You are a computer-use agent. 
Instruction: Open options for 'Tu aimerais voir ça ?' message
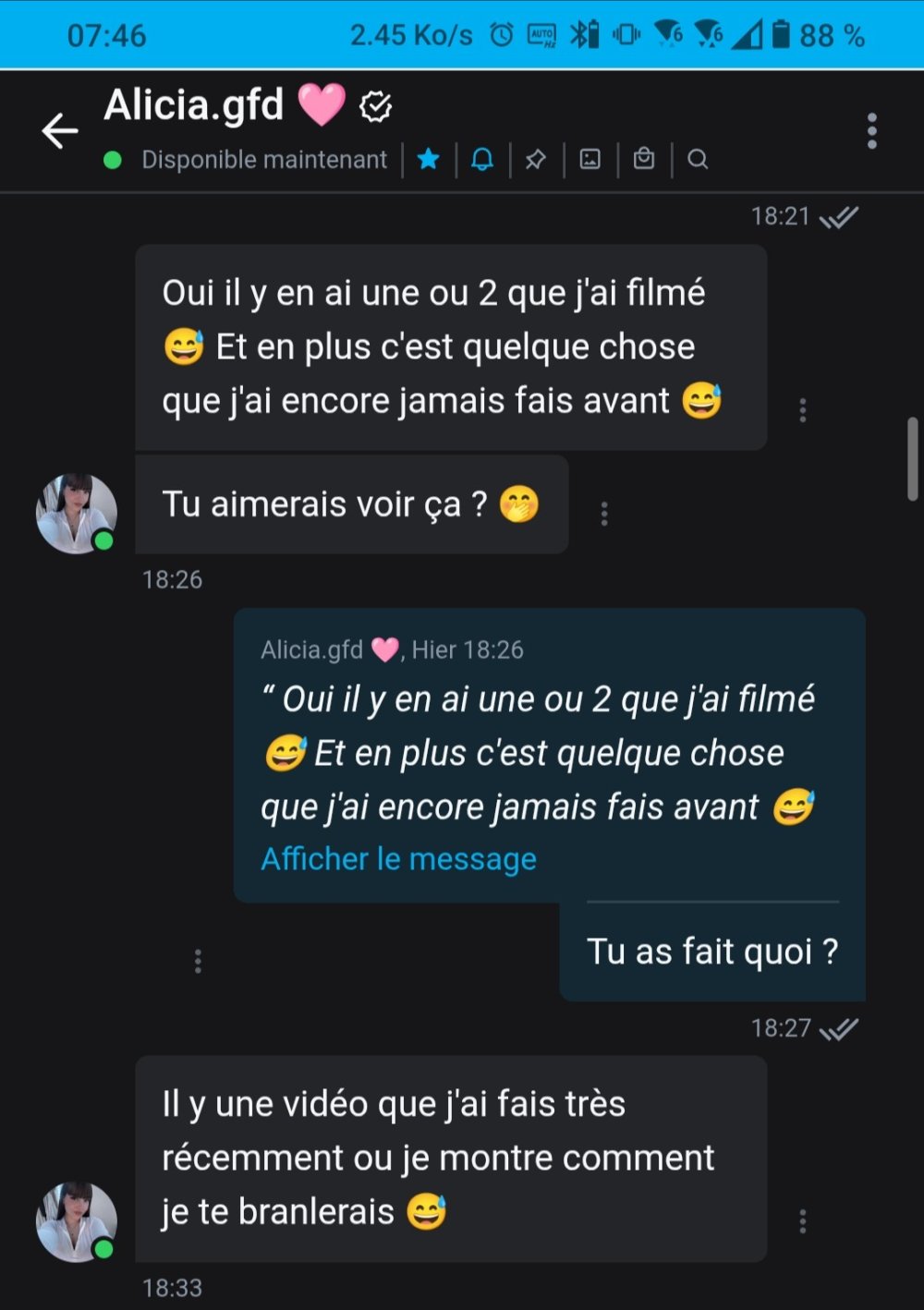[604, 514]
